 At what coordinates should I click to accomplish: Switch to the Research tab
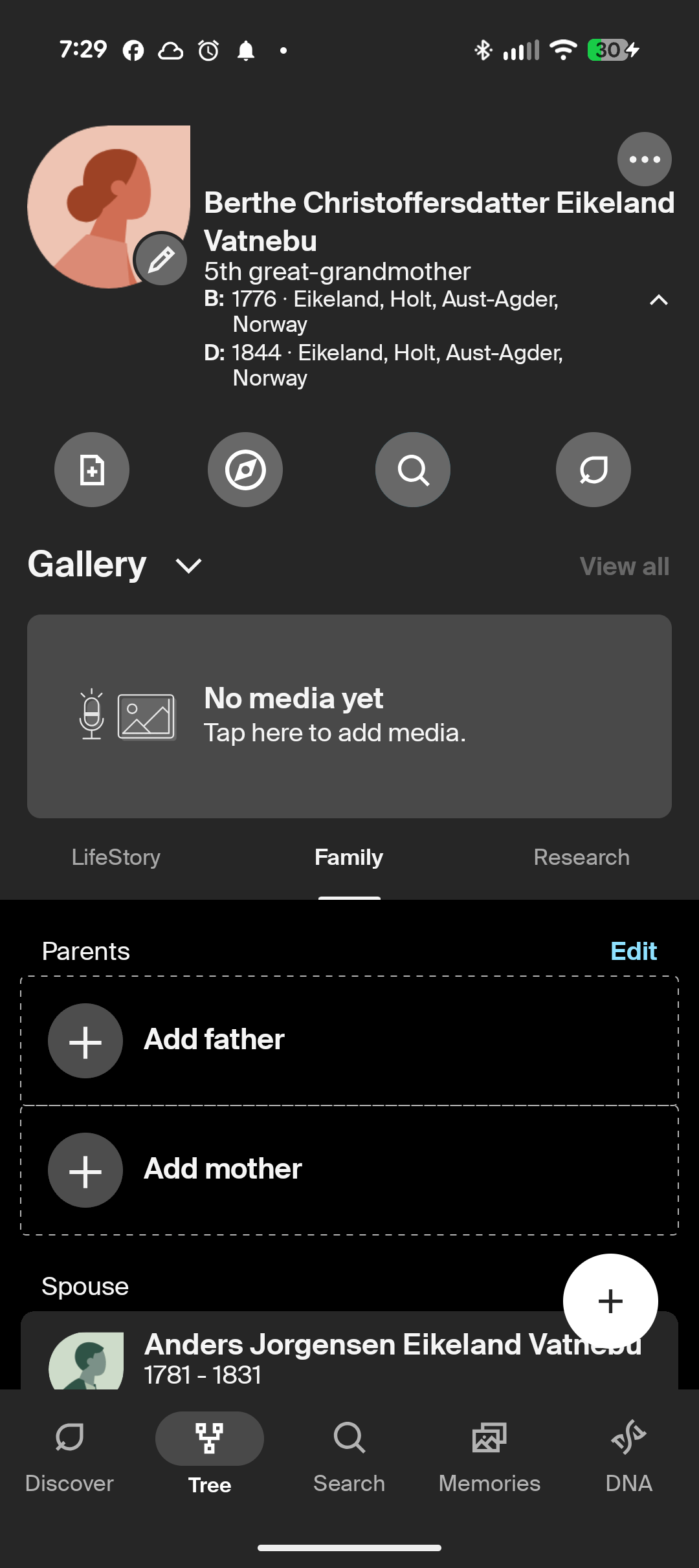pyautogui.click(x=581, y=857)
